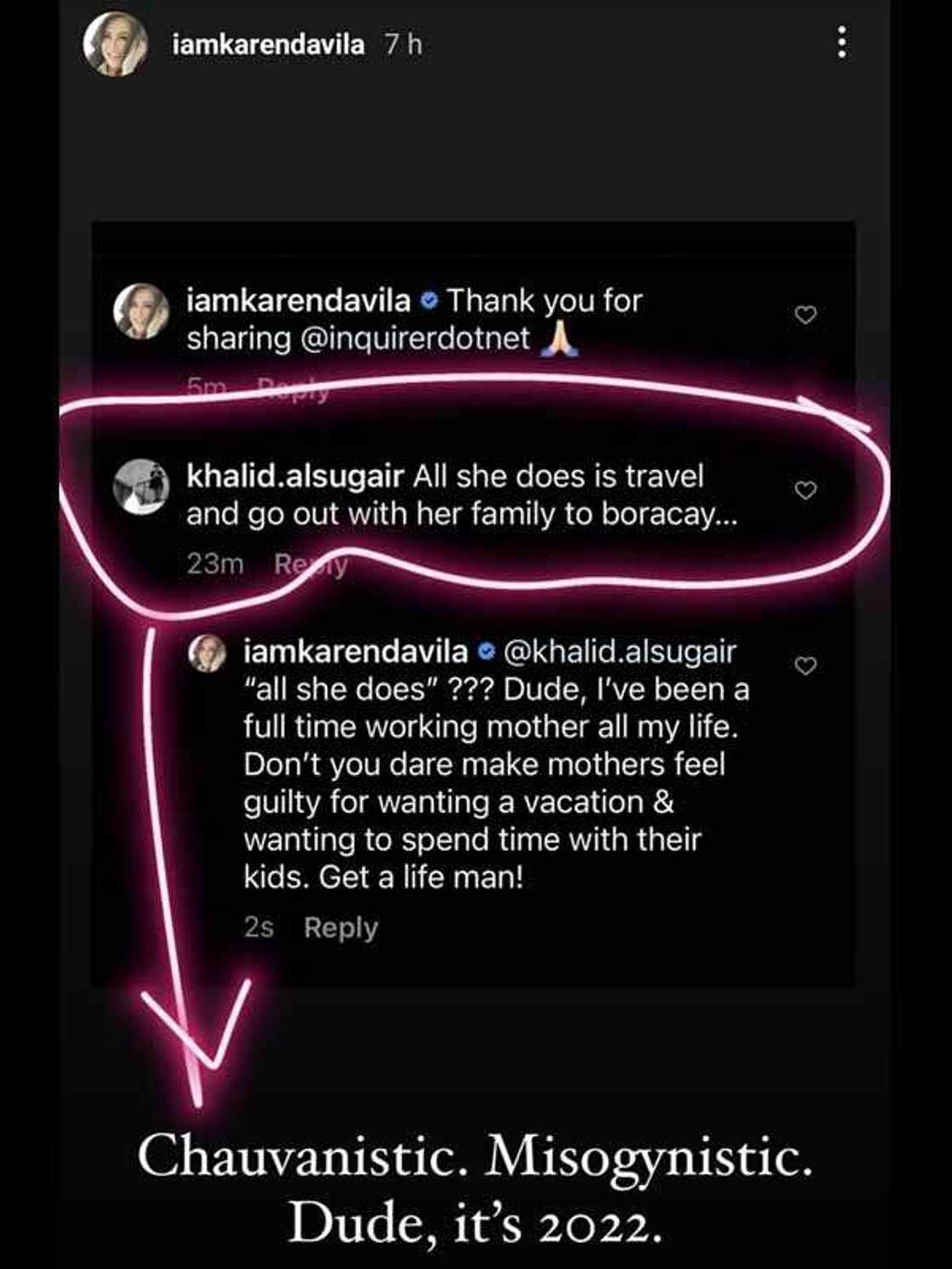This screenshot has width=952, height=1269.
Task: Tap the iamkarendavila username in story header
Action: 268,45
